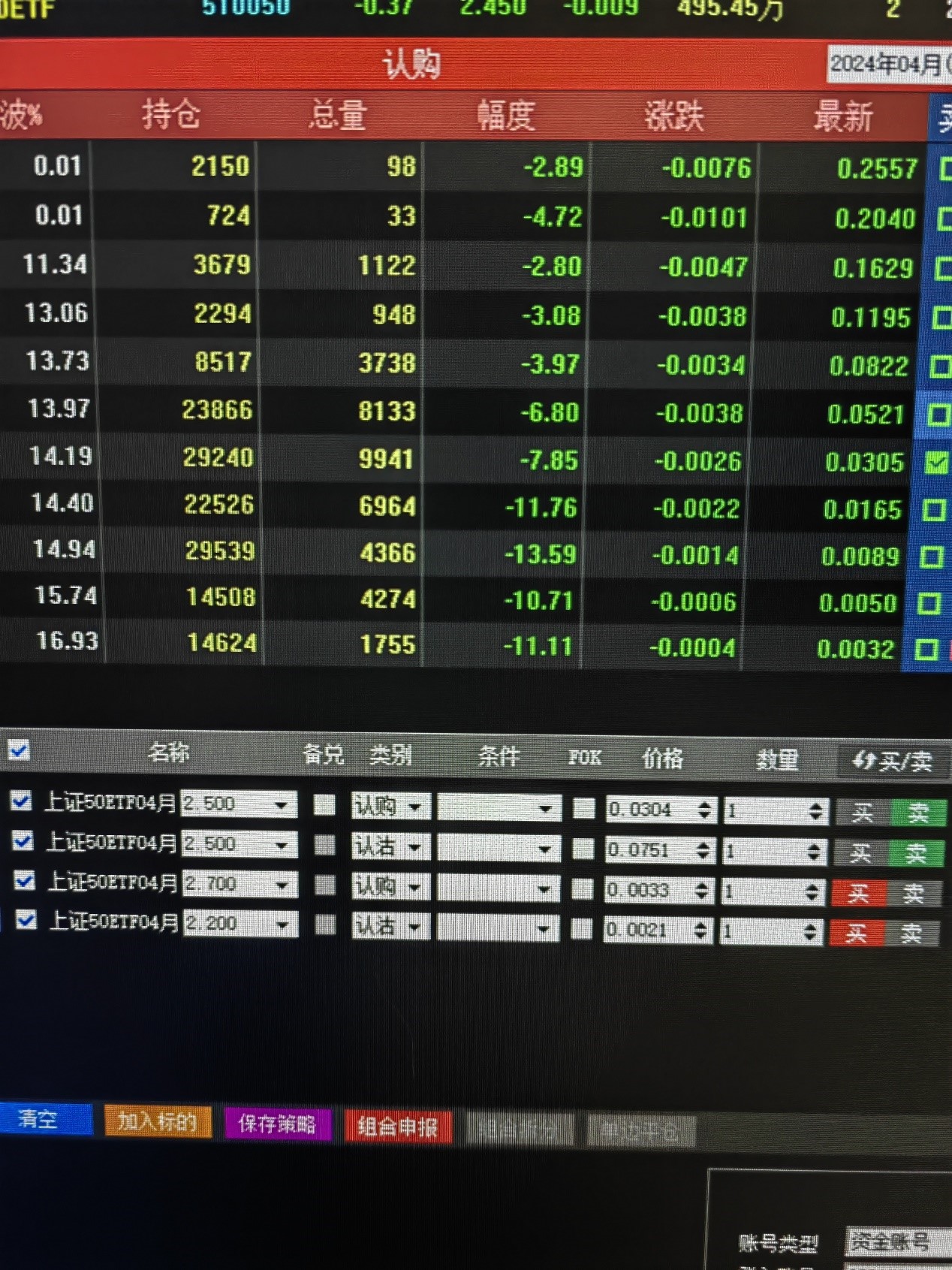Submit the combo order via 组合申报

[x=398, y=1127]
